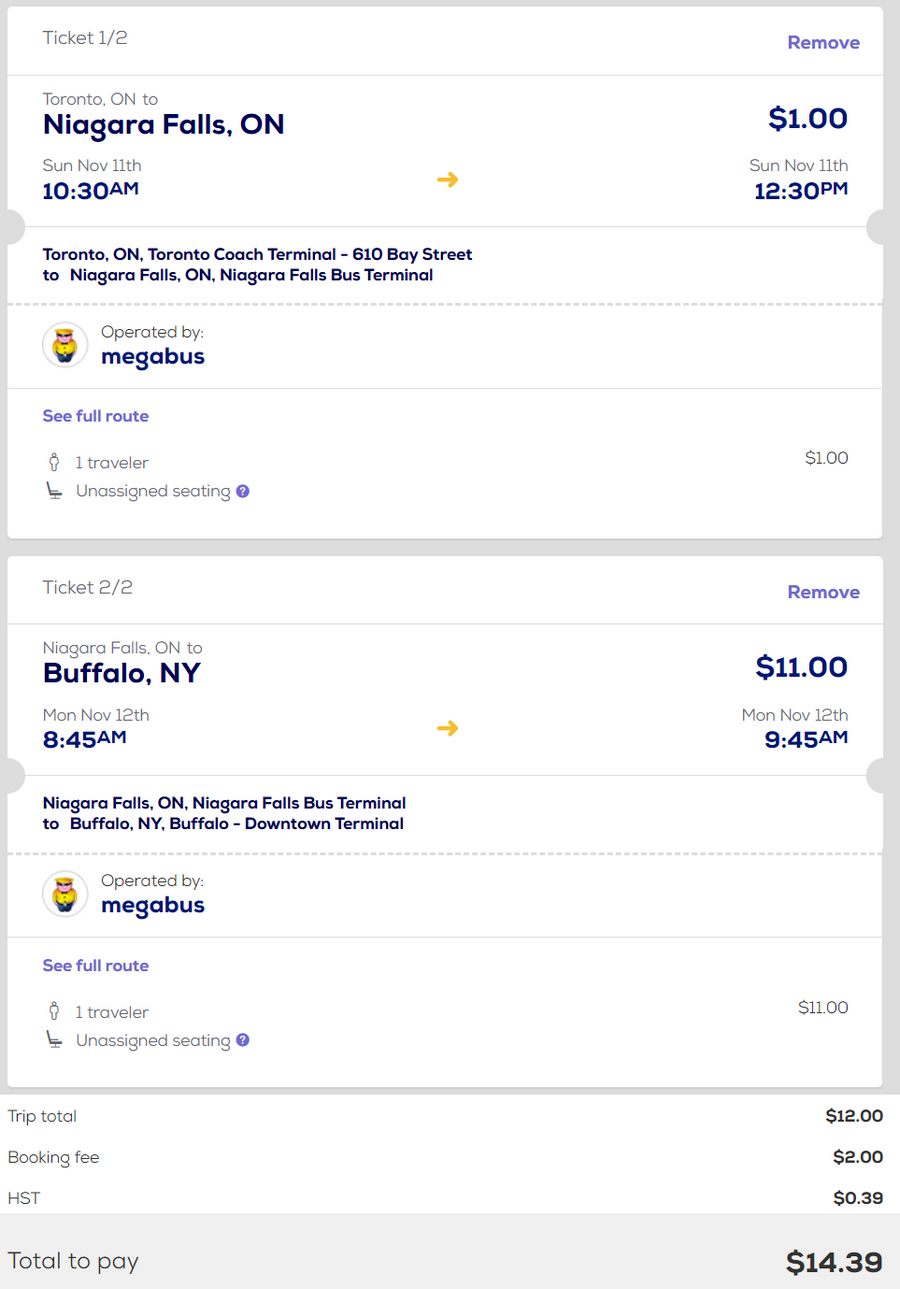Screen dimensions: 900x1289
Task: Open seating help for Ticket 2 question mark
Action: click(243, 1041)
